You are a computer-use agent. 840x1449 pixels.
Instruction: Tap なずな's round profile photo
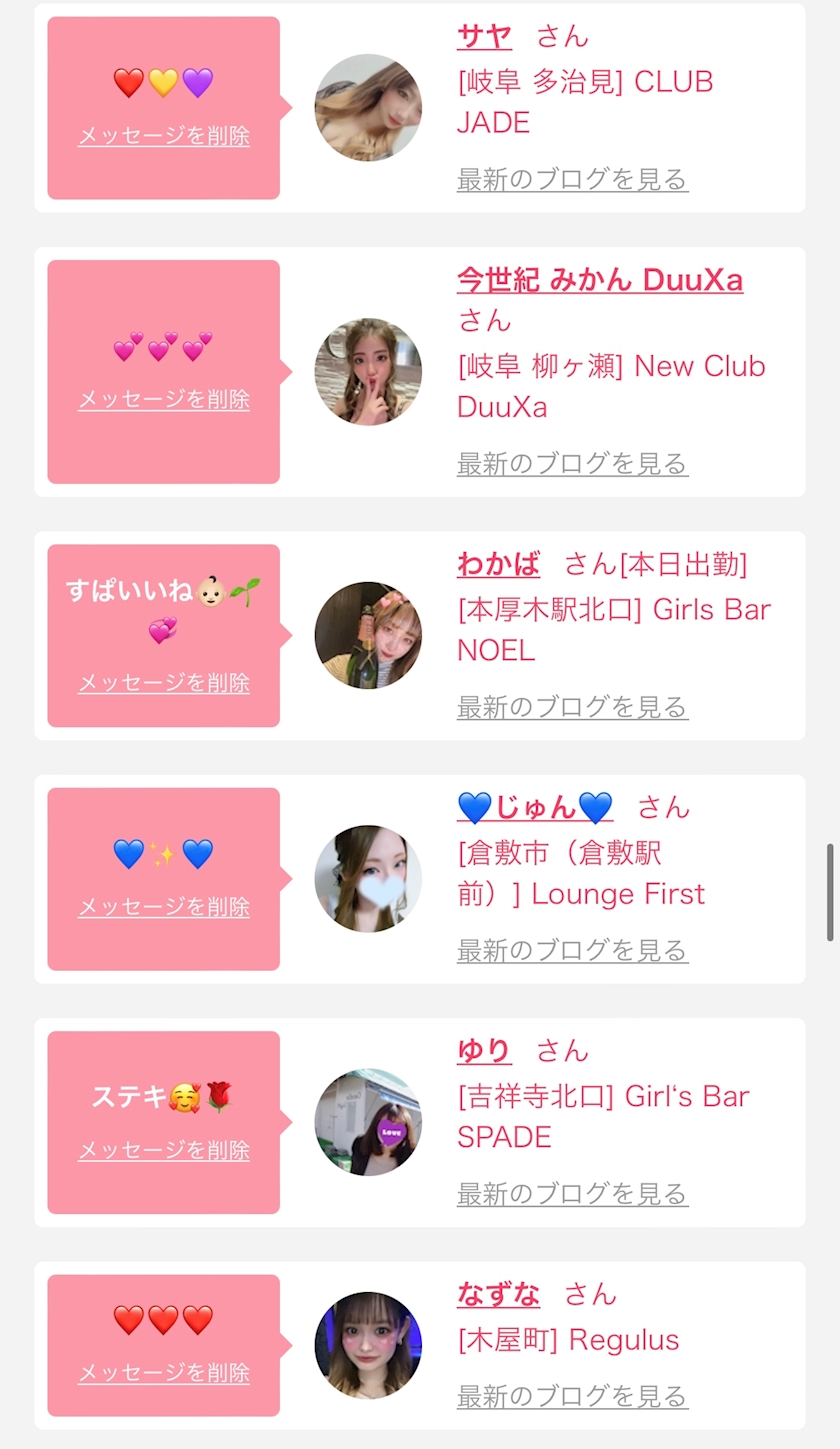click(368, 1345)
